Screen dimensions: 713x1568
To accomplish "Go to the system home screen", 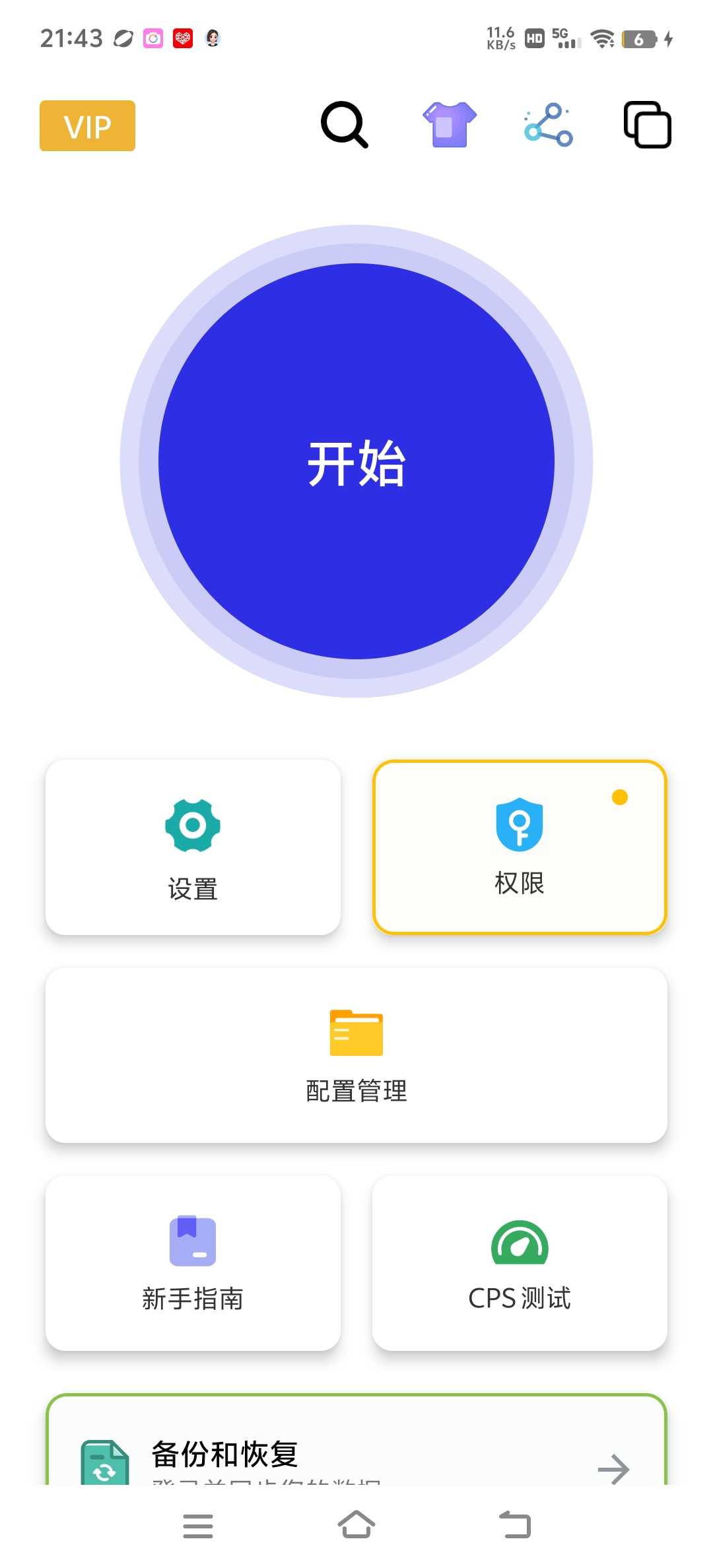I will [356, 1525].
